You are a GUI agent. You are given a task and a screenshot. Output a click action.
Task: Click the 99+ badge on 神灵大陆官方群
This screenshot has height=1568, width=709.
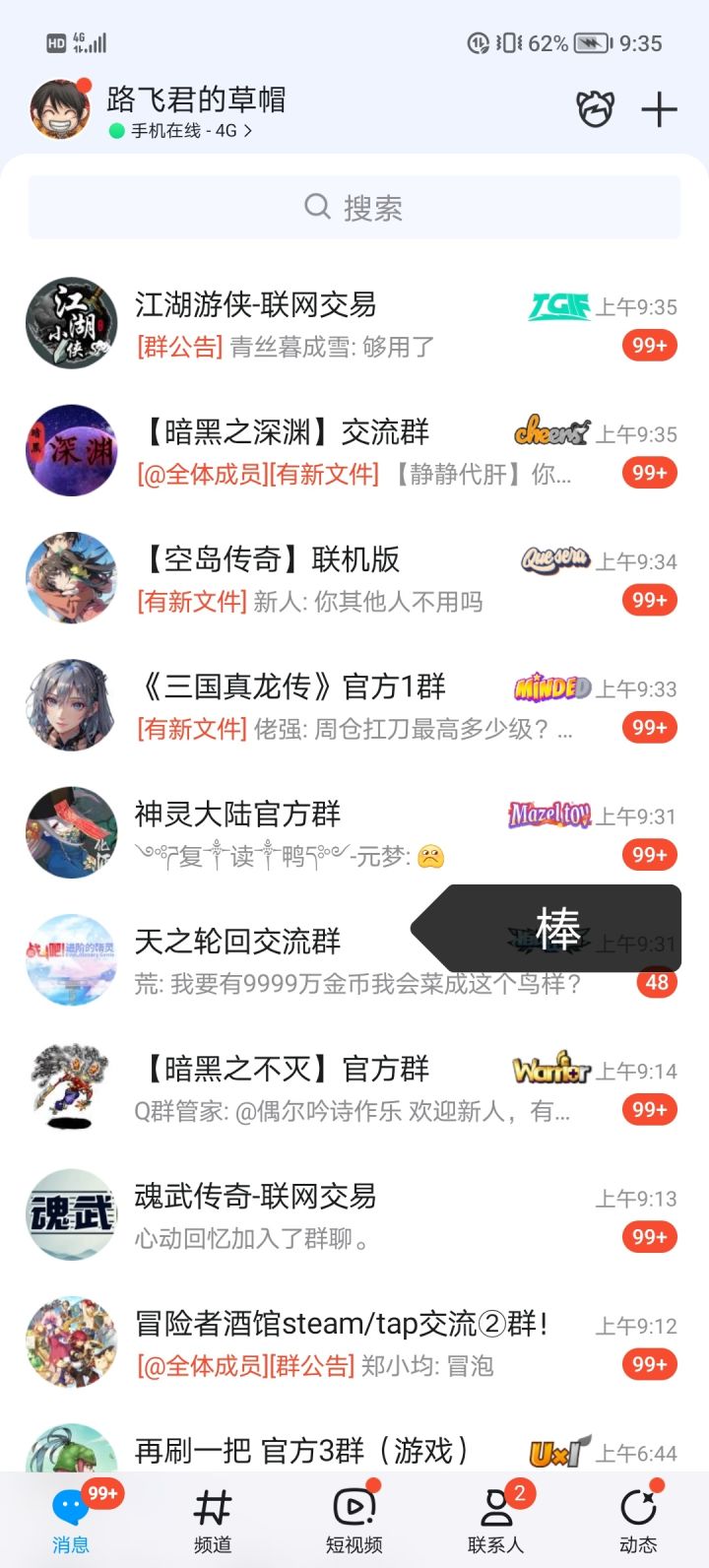648,854
